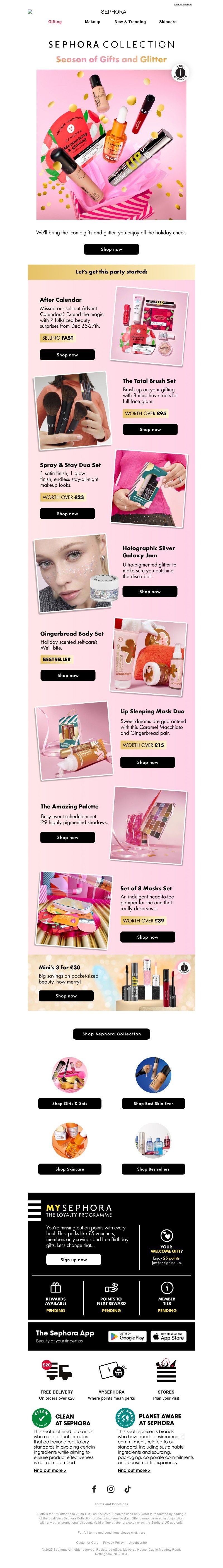Go to the Makeup category
The image size is (223, 1568).
pos(92,21)
